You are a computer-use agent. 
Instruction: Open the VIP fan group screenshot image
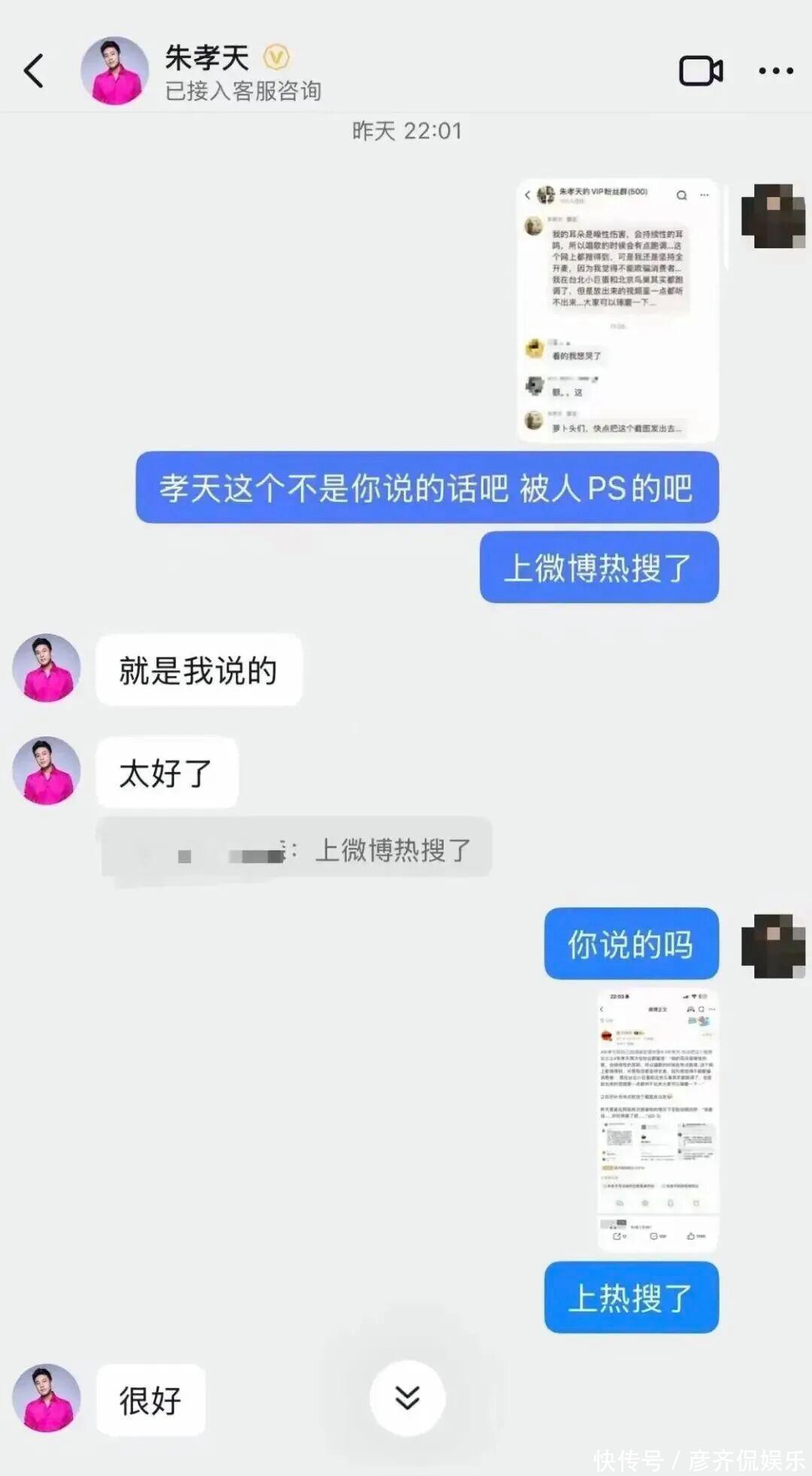point(617,310)
